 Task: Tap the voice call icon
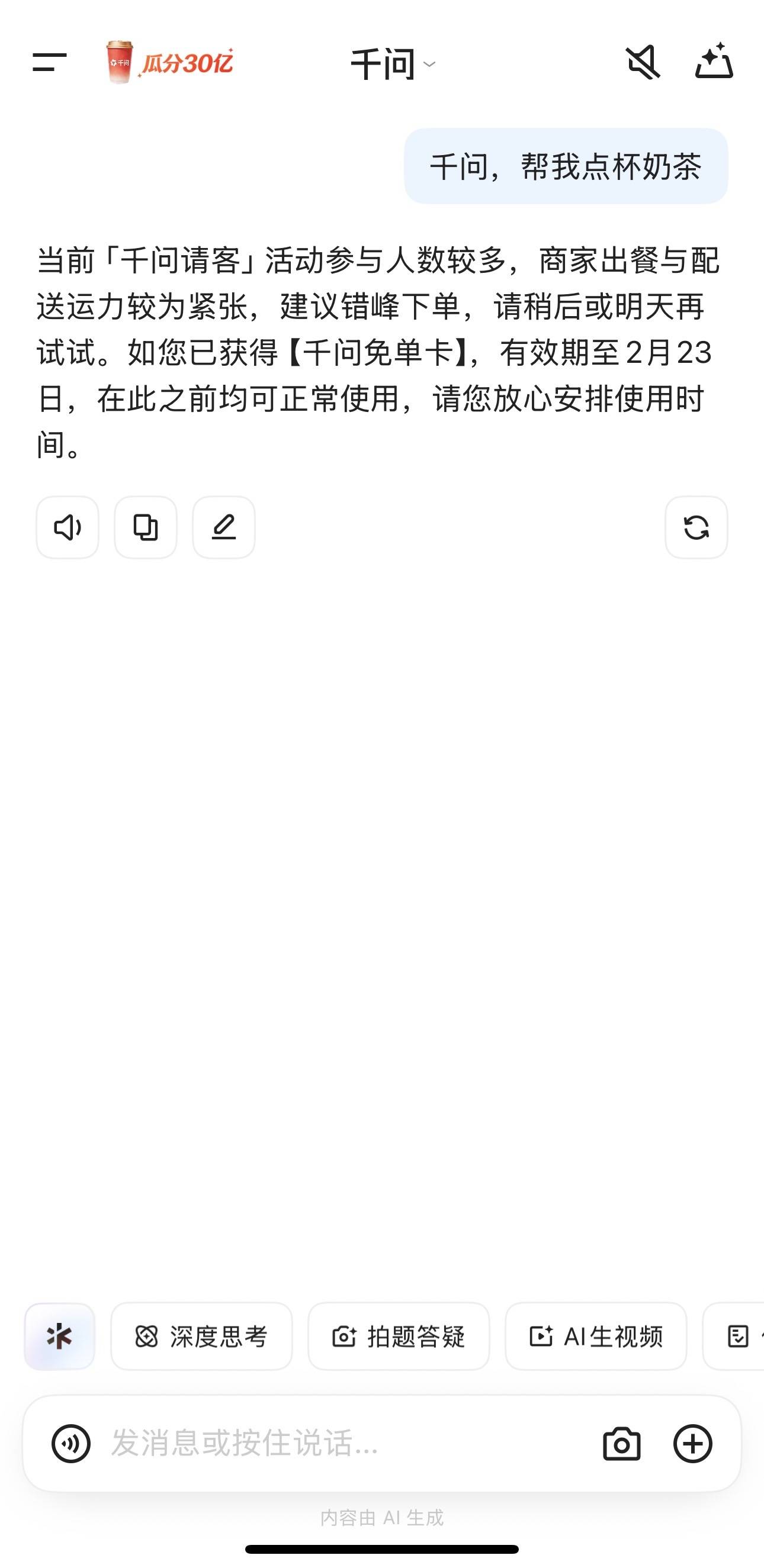tap(71, 1443)
